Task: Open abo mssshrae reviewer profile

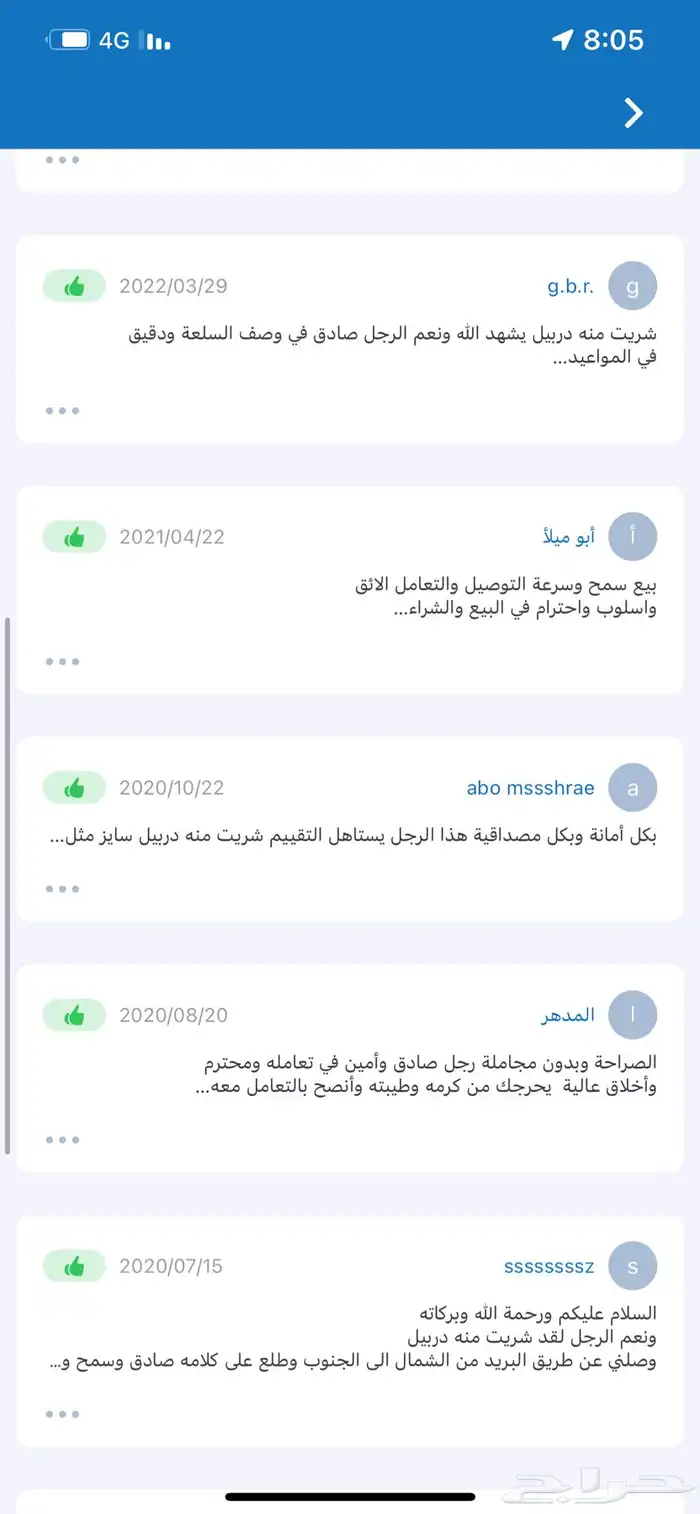Action: tap(530, 788)
